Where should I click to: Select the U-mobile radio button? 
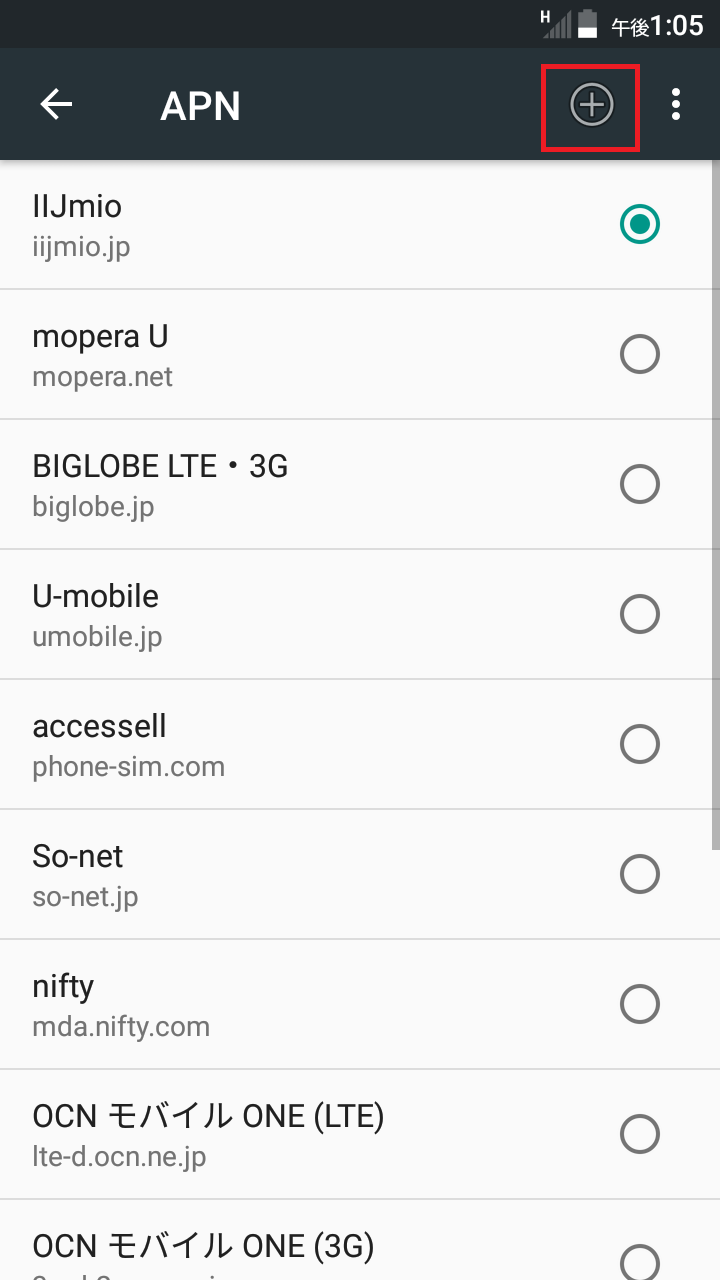pyautogui.click(x=640, y=614)
